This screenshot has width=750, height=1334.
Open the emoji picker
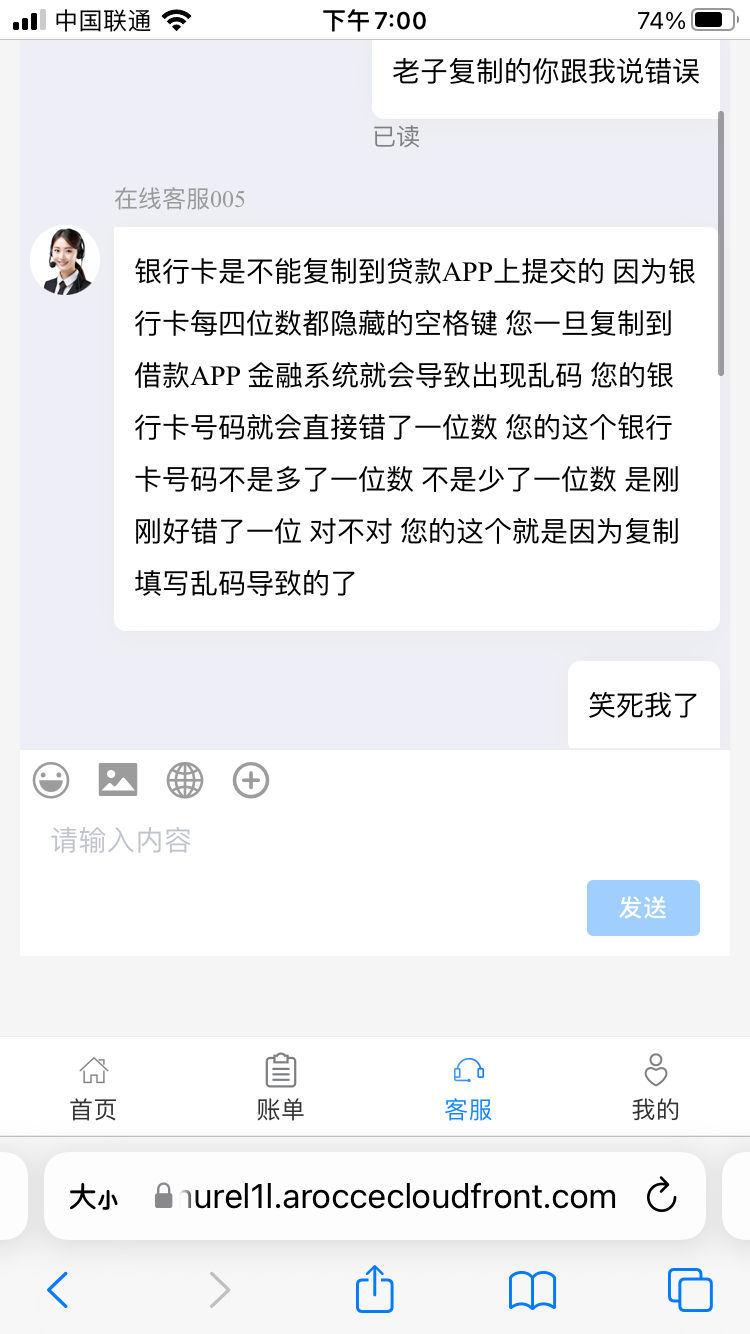(x=51, y=780)
